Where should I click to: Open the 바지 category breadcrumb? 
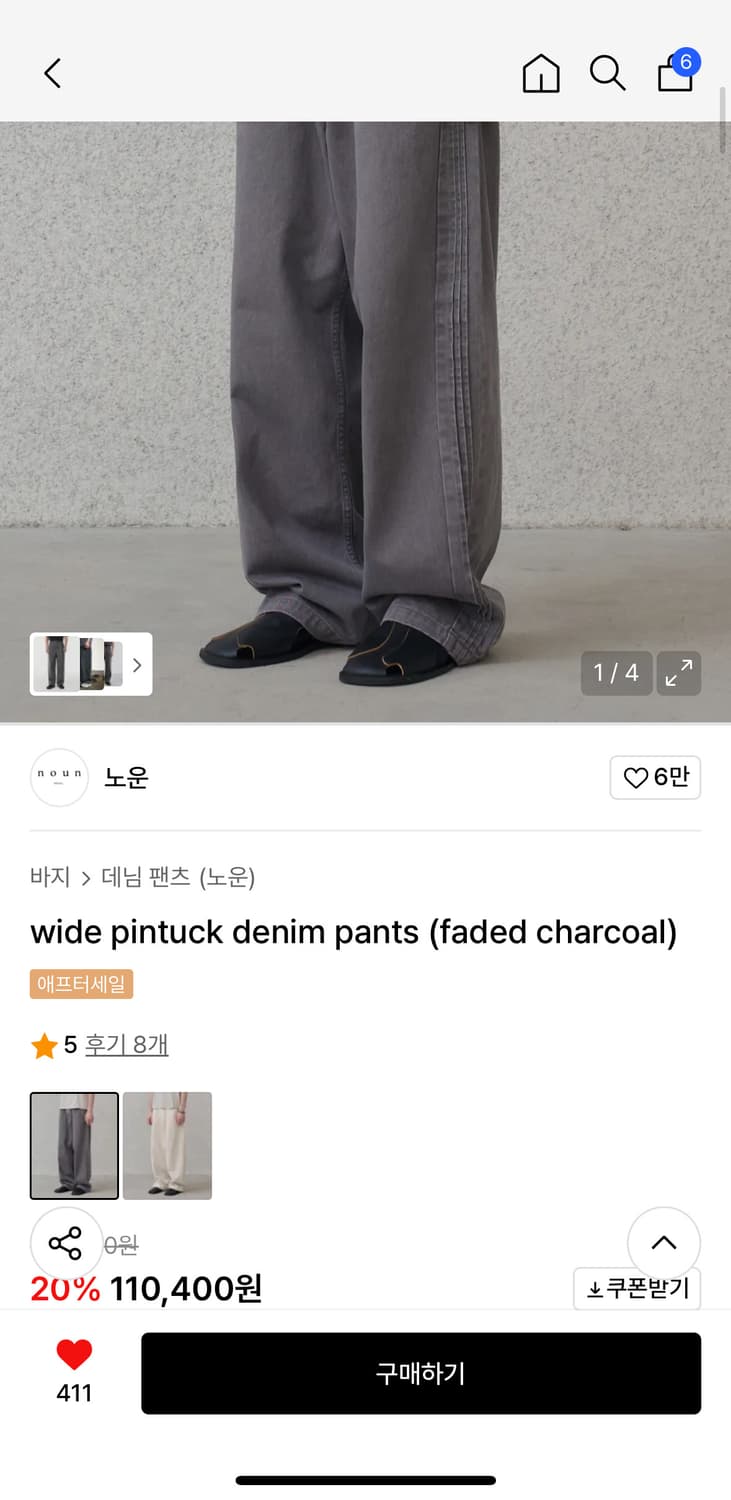[50, 877]
